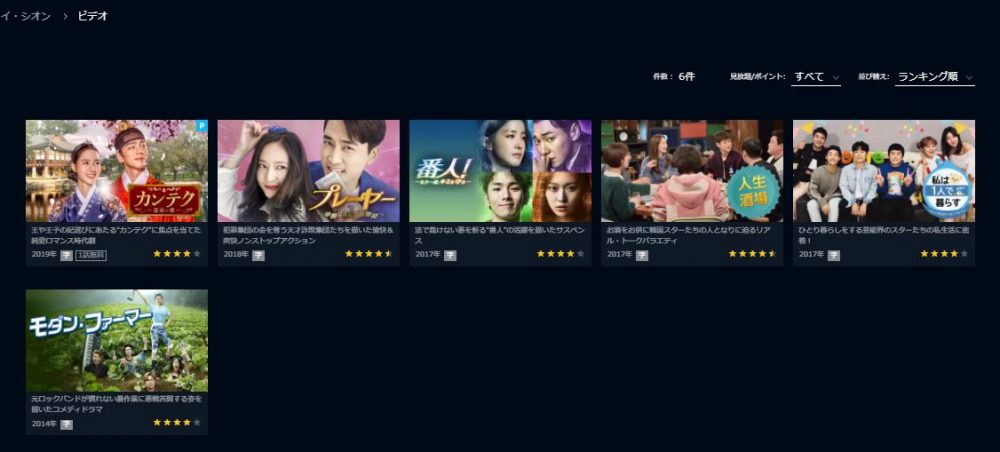The width and height of the screenshot is (1000, 452).
Task: Open the プレーヤー drama card
Action: click(308, 171)
